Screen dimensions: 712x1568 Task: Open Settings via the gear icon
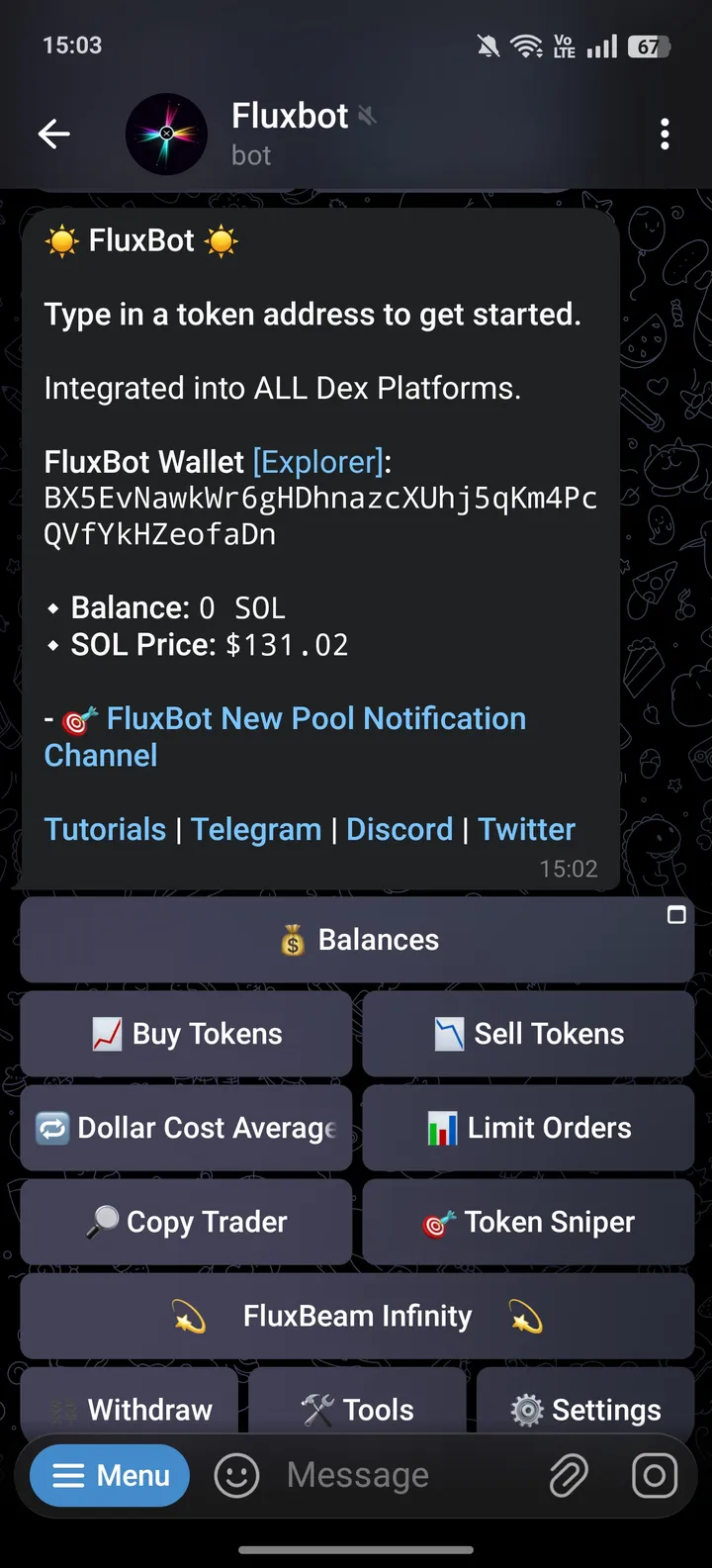click(x=586, y=1409)
